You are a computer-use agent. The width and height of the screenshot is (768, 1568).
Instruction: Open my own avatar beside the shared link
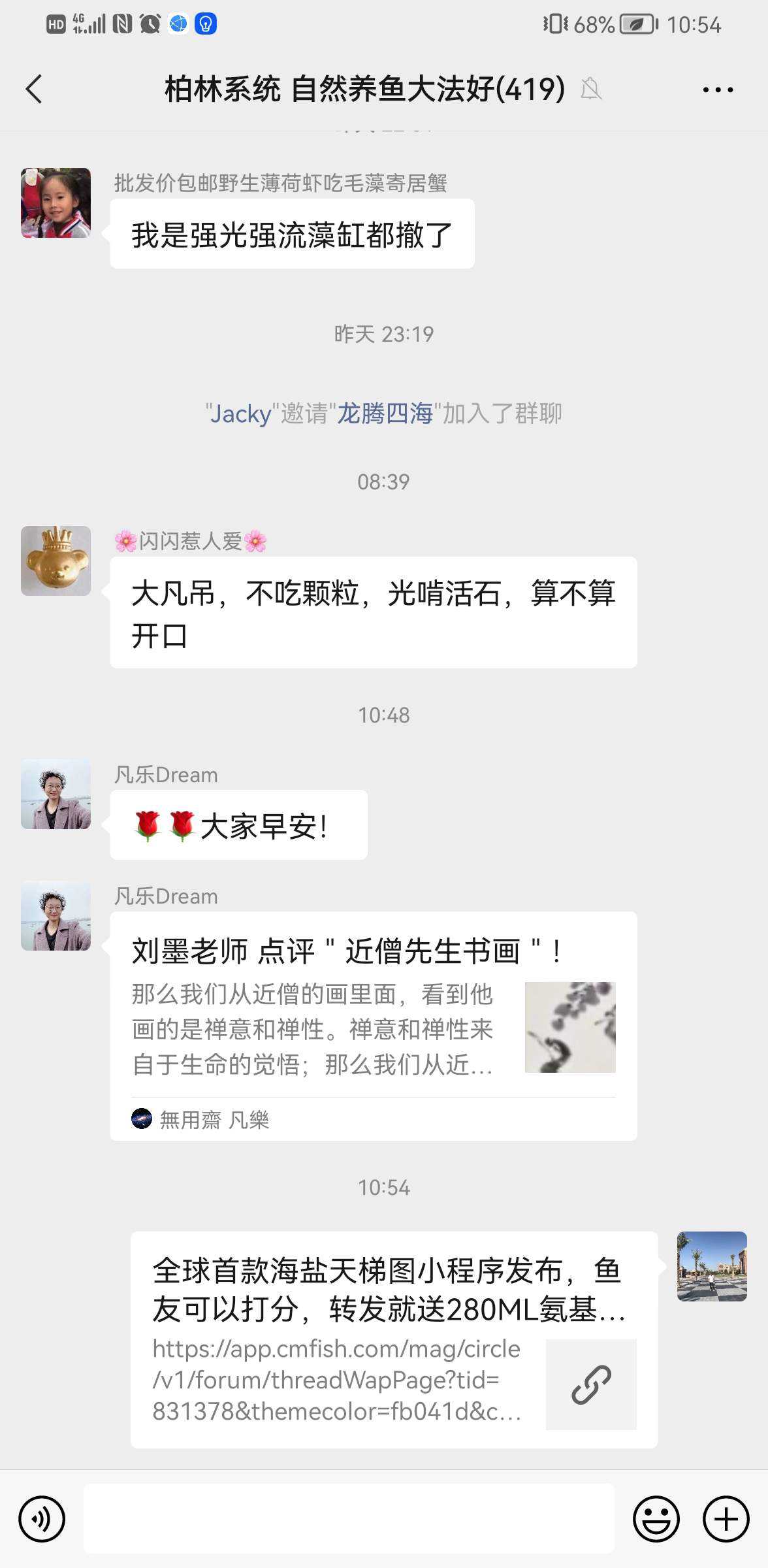[x=712, y=1266]
